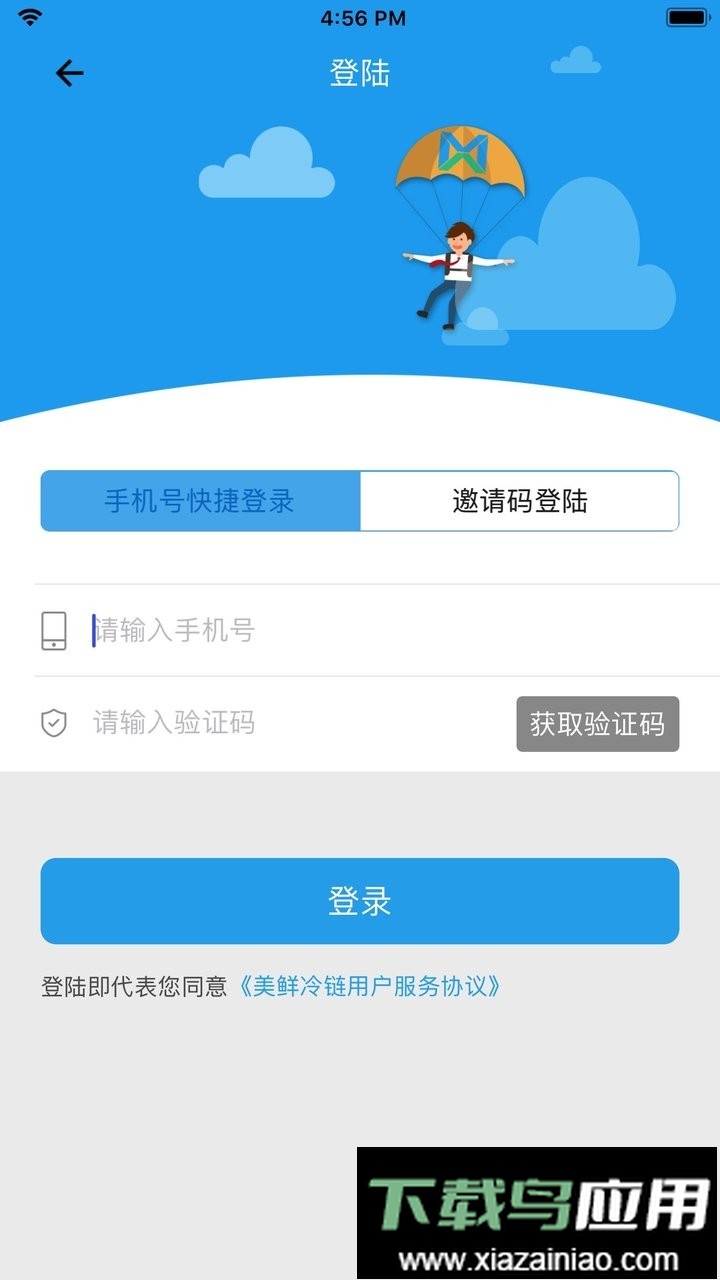Click the phone icon beside number field
The height and width of the screenshot is (1280, 720).
[x=52, y=630]
